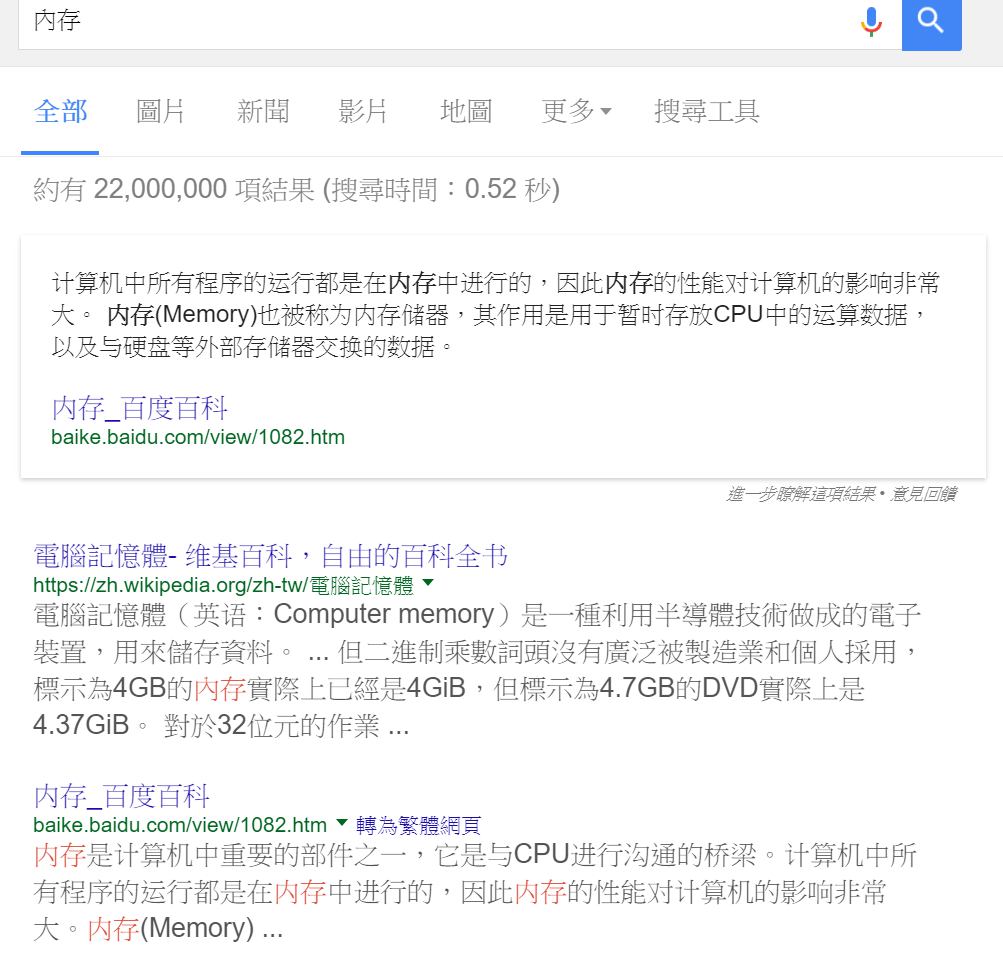This screenshot has width=1003, height=967.
Task: Open the second 内存_百度百科 search result
Action: pyautogui.click(x=122, y=796)
